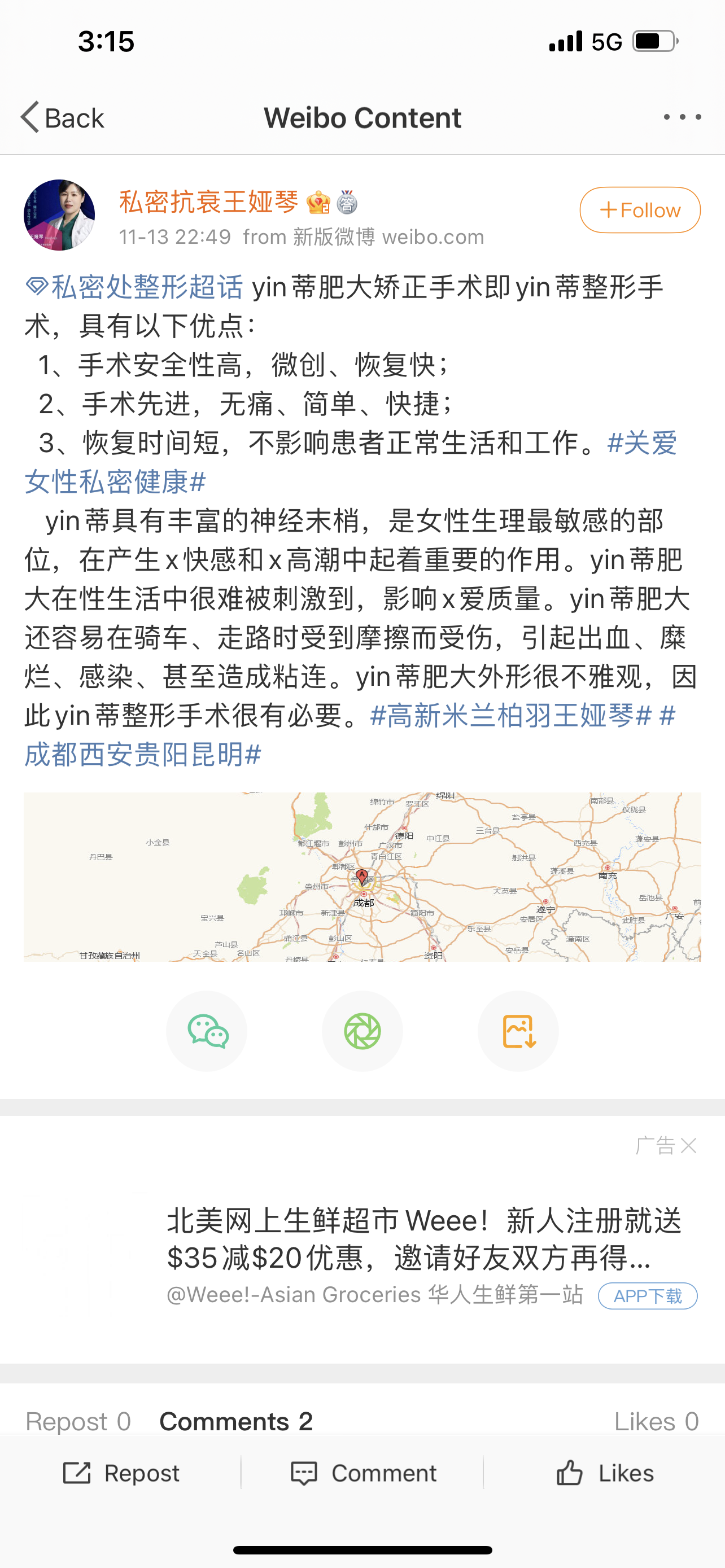Open the Chengdu map image
725x1568 pixels.
tap(362, 877)
